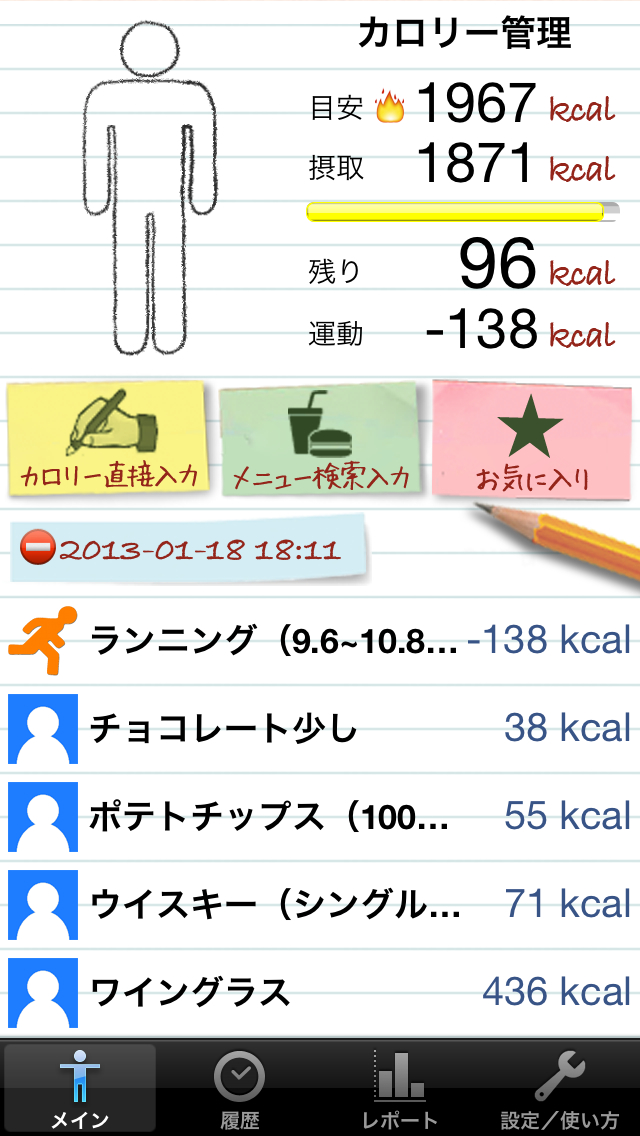View the ウイスキー entry details
640x1136 pixels.
(x=320, y=904)
